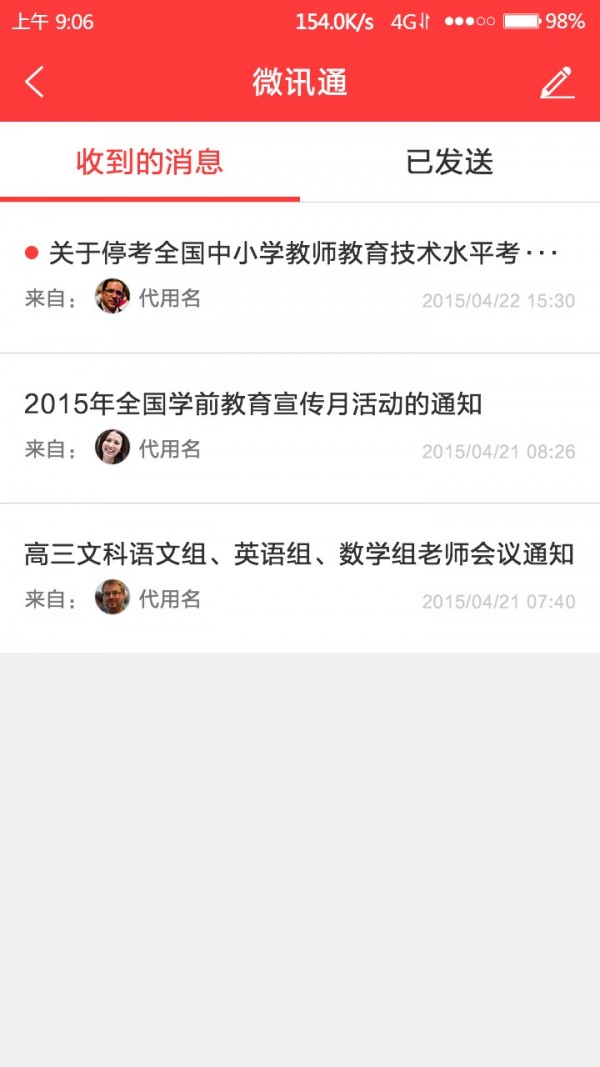600x1067 pixels.
Task: Go back using the top-left arrow
Action: point(35,82)
